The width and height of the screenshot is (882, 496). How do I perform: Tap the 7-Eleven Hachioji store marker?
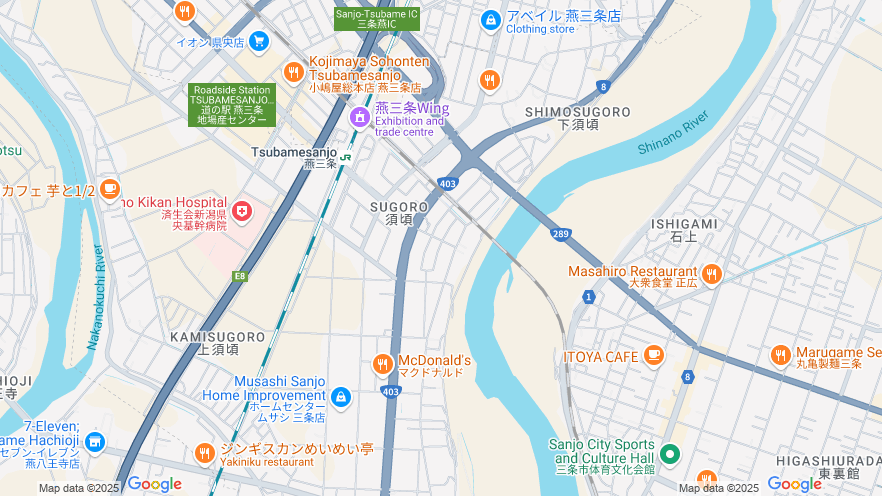94,441
